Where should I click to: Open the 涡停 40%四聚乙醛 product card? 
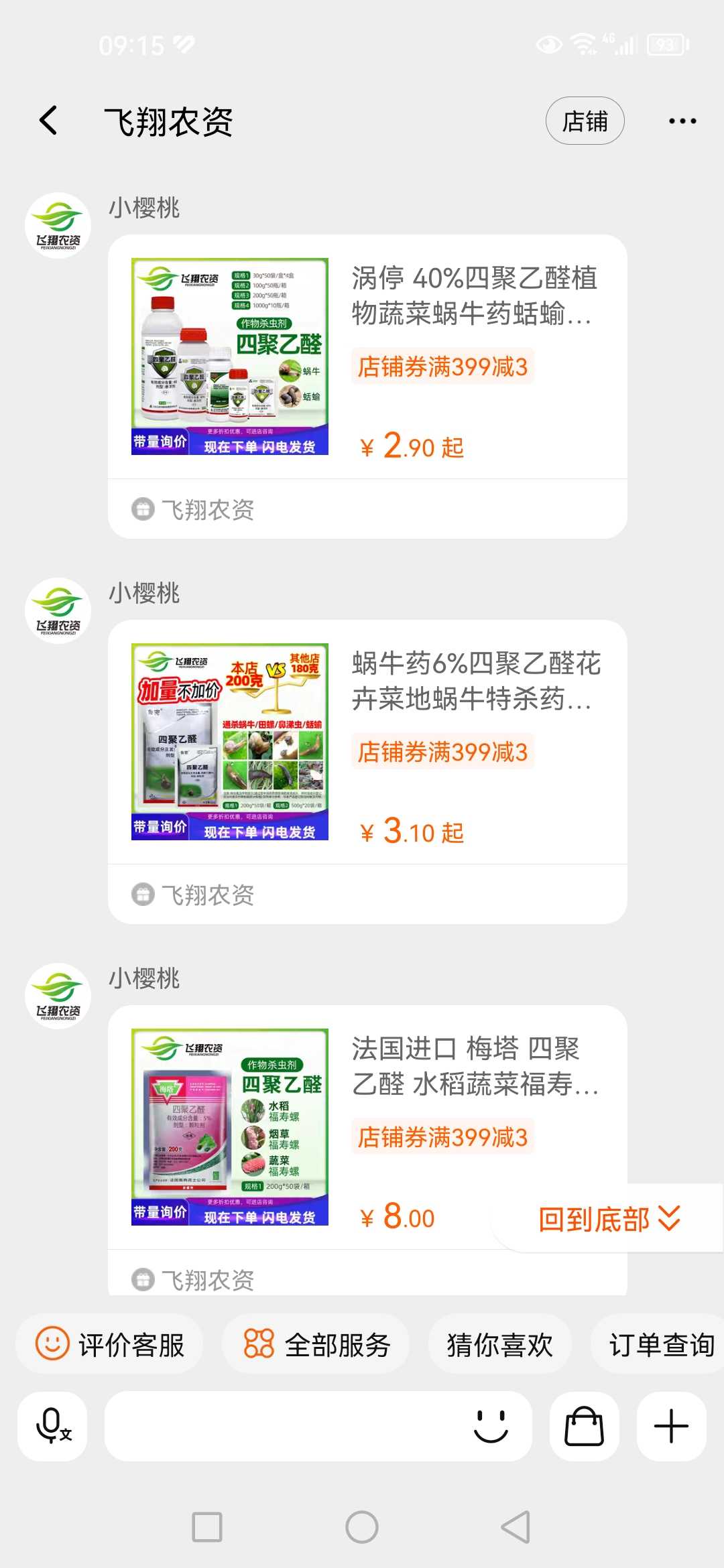click(367, 387)
